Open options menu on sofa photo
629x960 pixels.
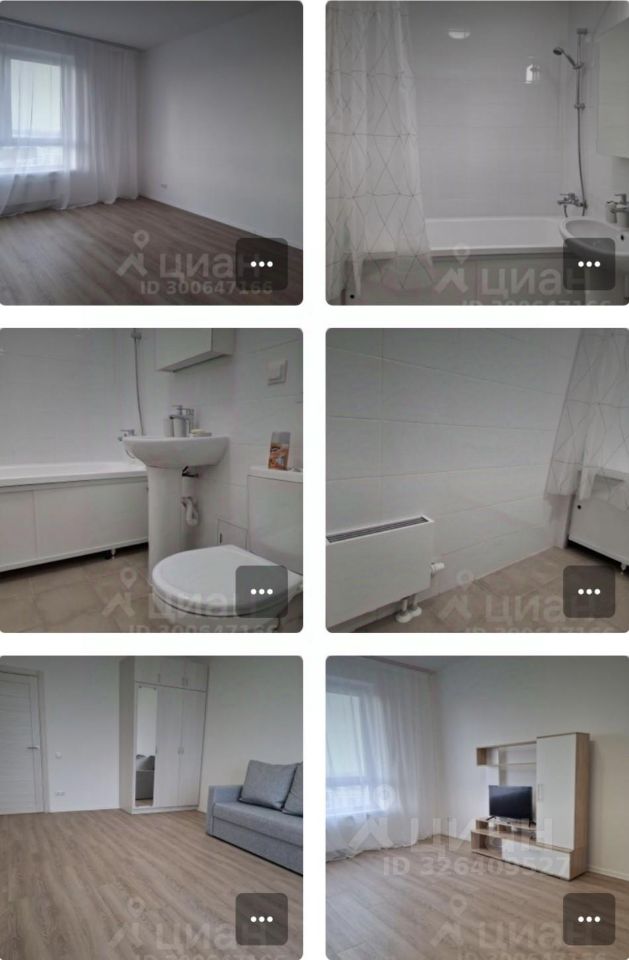(262, 919)
